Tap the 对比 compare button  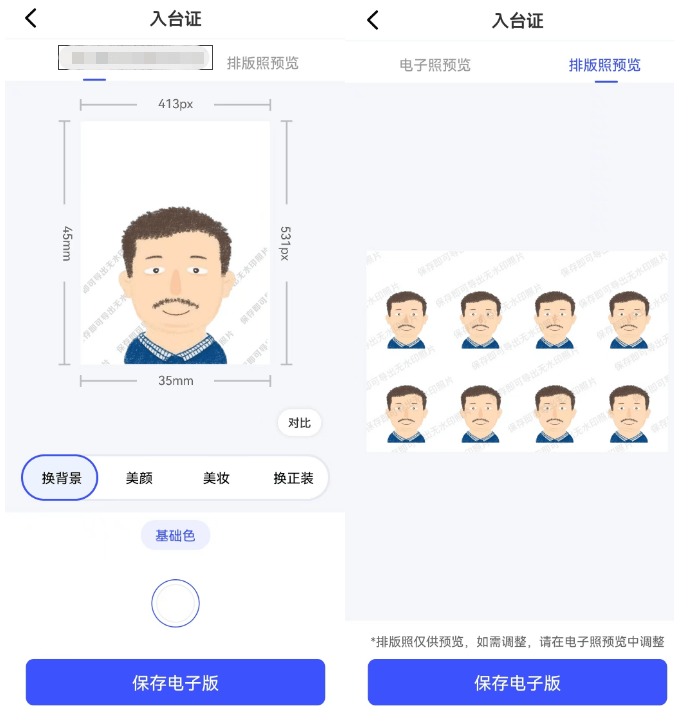pyautogui.click(x=299, y=423)
